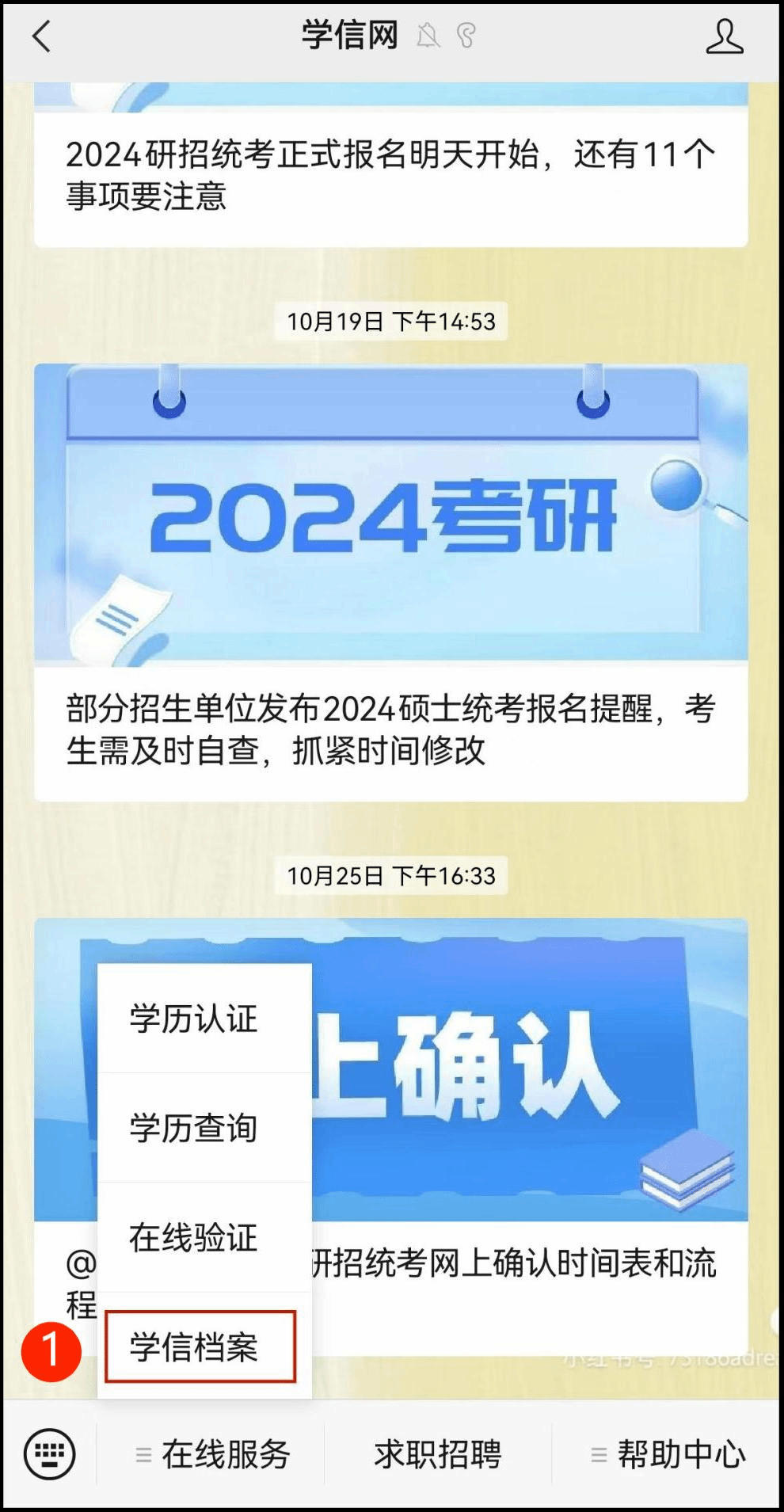Open 在线验证 from the popup menu
Viewport: 784px width, 1512px height.
tap(194, 1237)
